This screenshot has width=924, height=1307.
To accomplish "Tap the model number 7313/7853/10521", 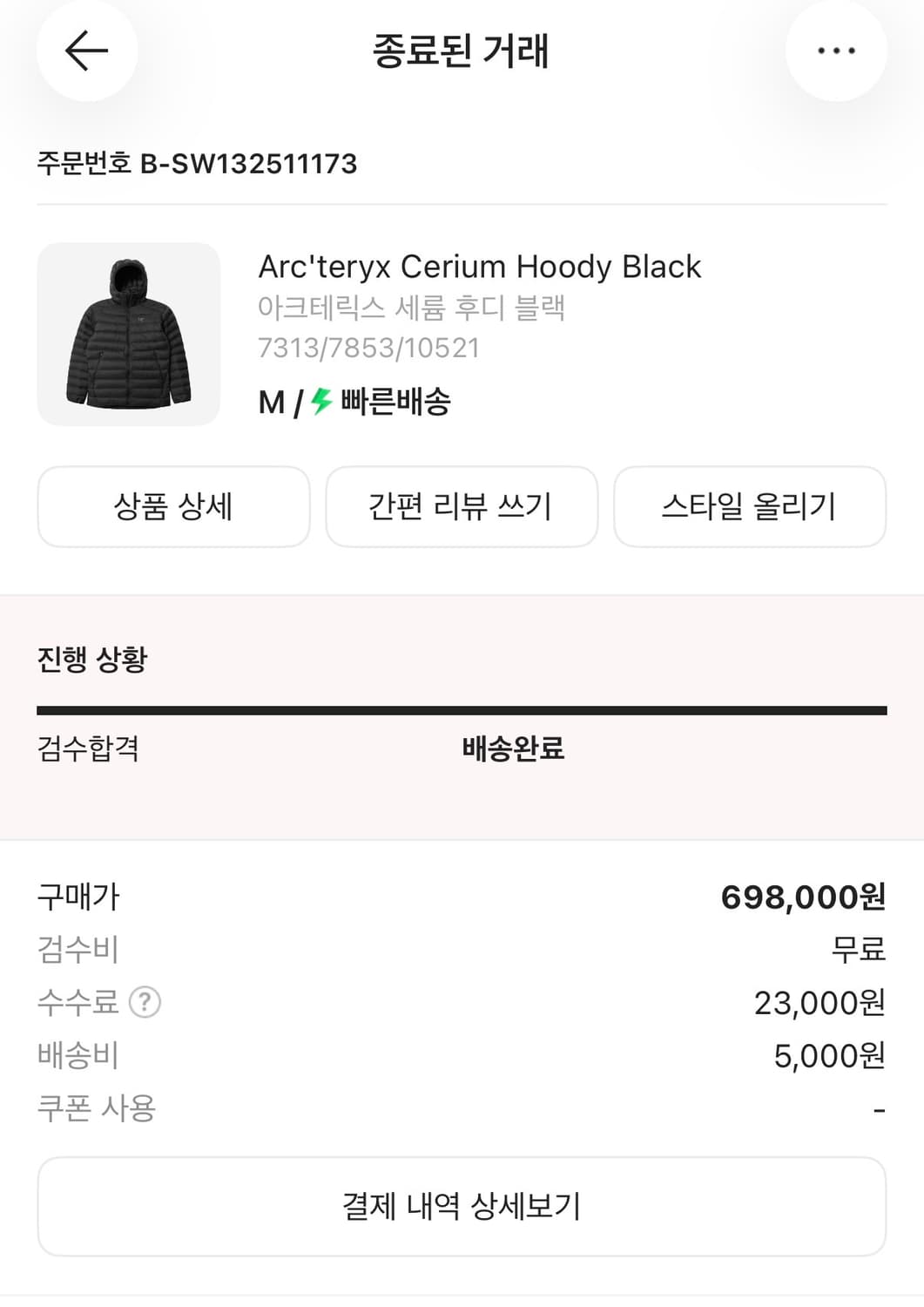I will coord(368,347).
